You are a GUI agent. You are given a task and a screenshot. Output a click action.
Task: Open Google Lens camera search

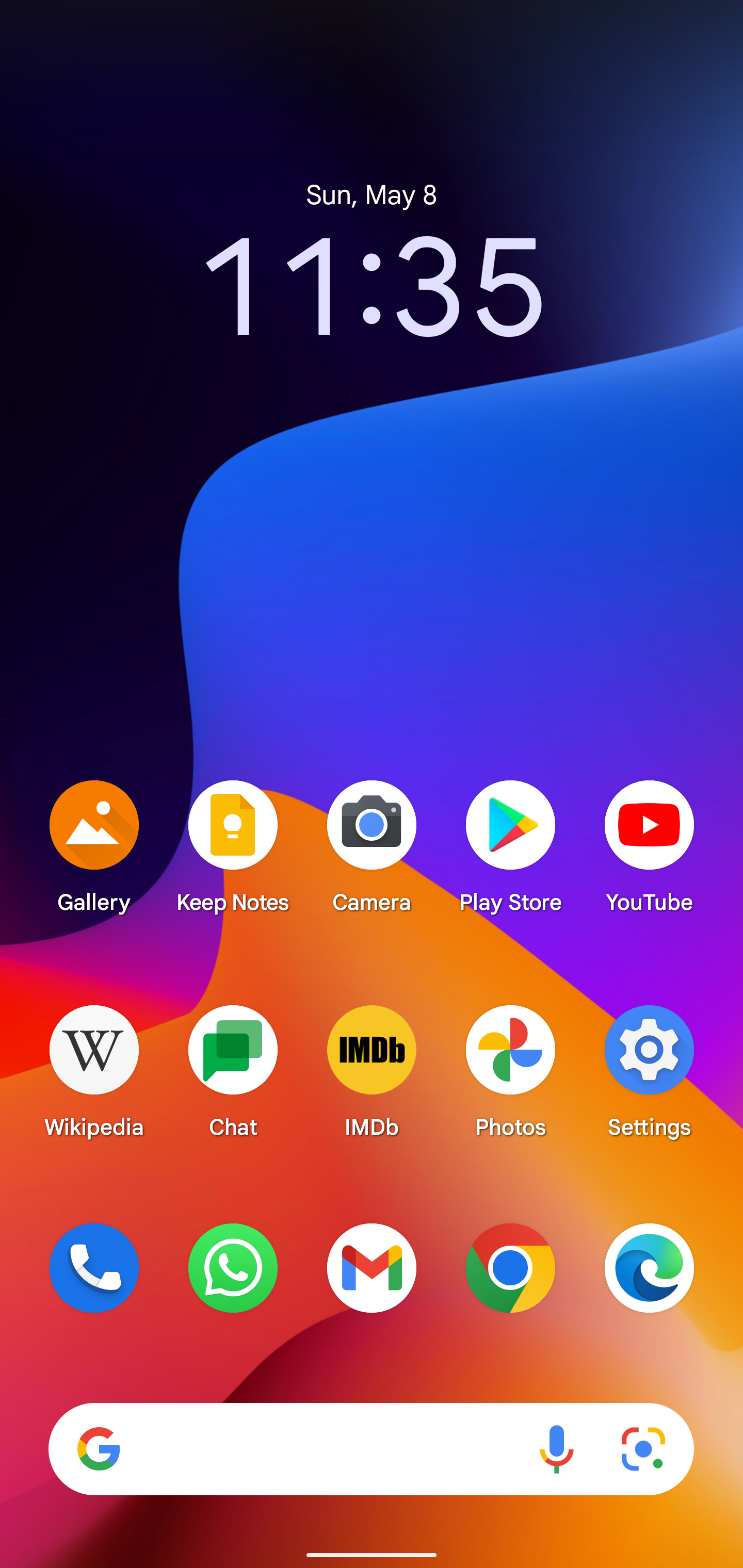pos(643,1449)
